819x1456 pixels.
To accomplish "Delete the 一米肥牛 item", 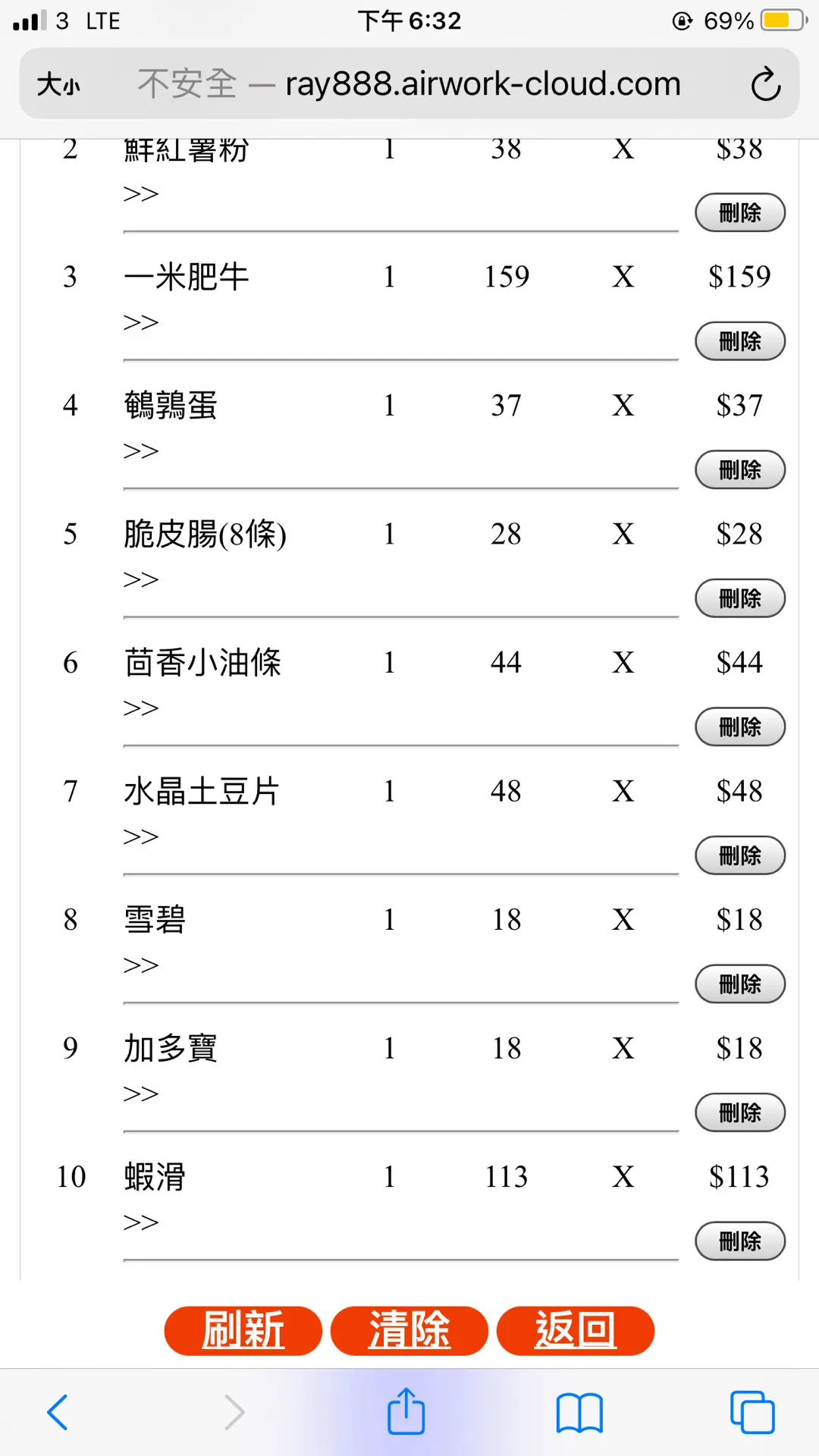I will pyautogui.click(x=739, y=341).
